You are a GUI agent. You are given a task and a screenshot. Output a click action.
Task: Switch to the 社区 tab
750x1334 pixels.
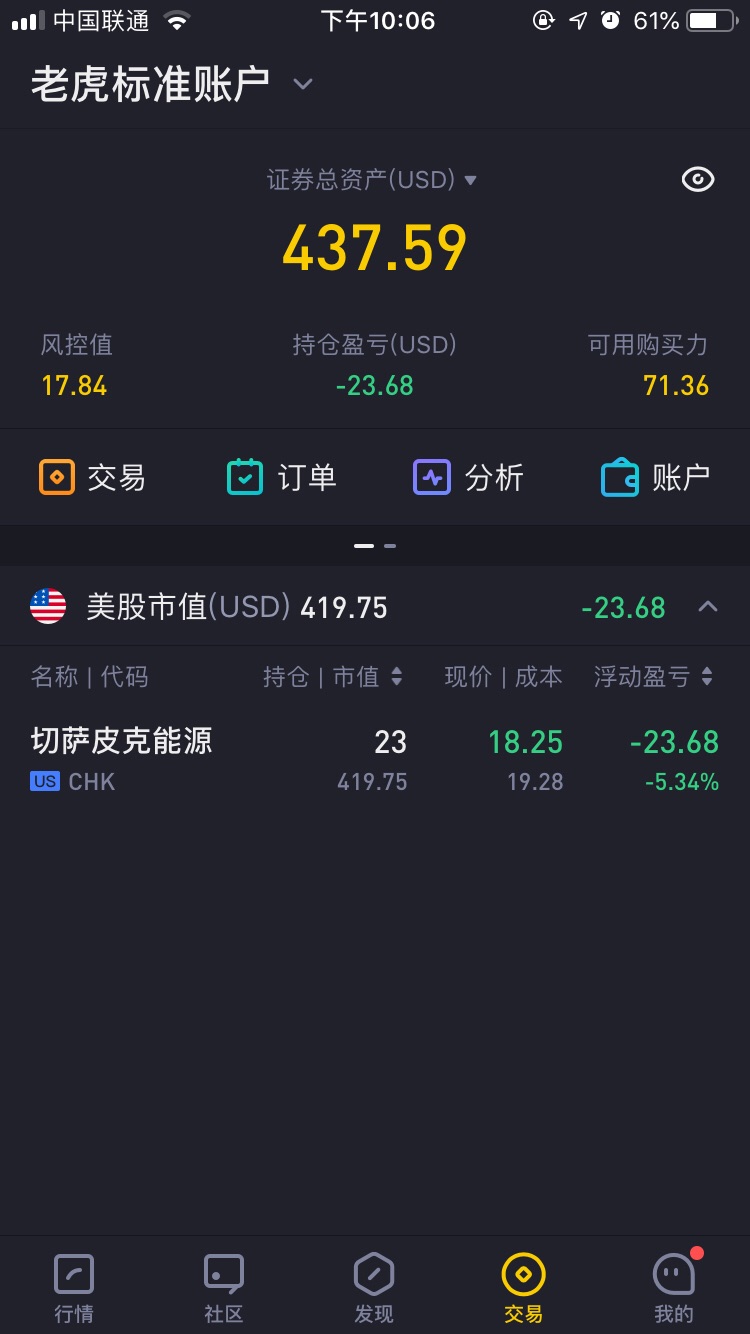point(224,1288)
